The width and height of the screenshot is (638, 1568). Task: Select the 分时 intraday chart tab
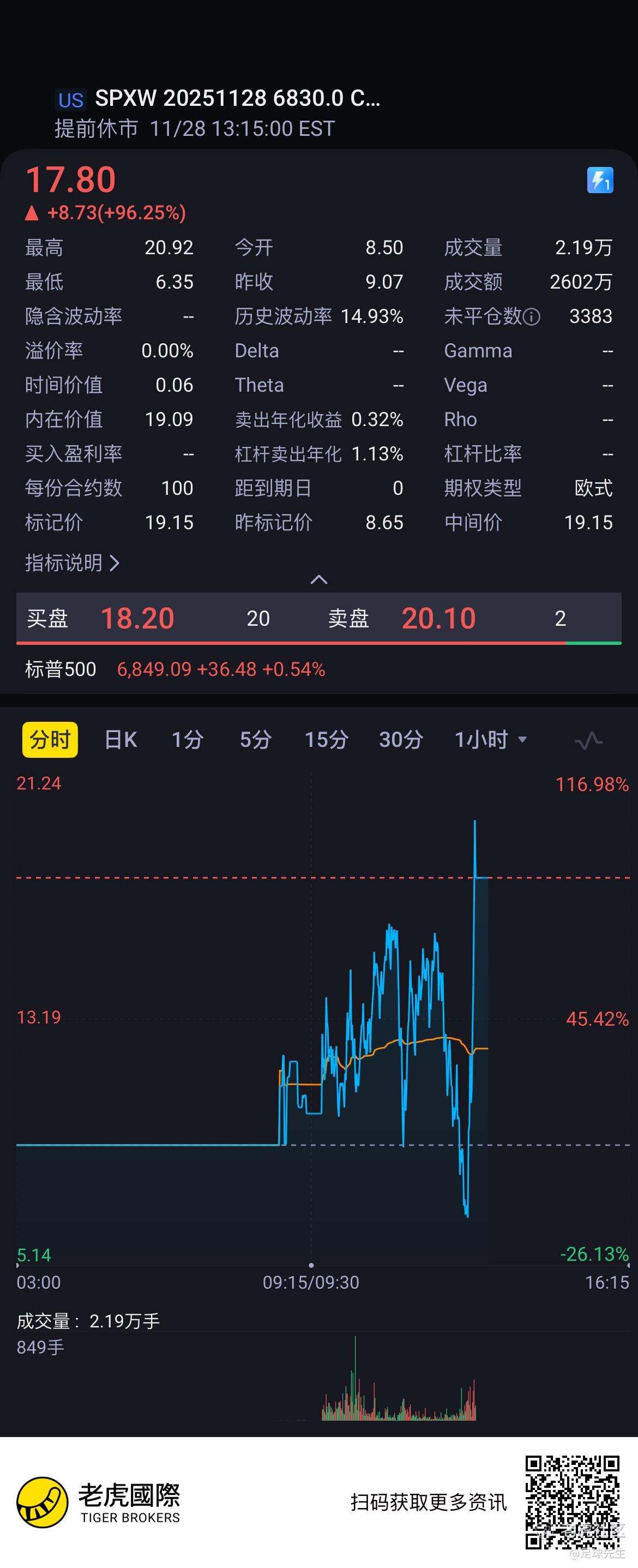(50, 740)
